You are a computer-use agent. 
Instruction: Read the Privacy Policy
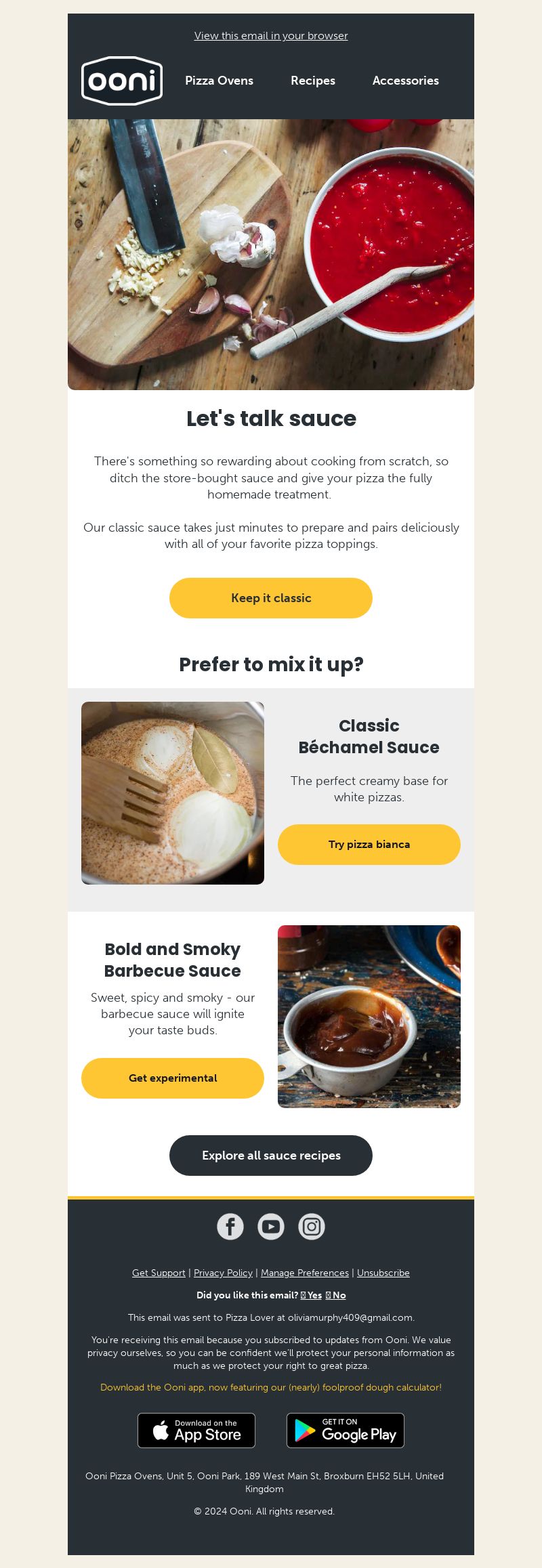223,1273
